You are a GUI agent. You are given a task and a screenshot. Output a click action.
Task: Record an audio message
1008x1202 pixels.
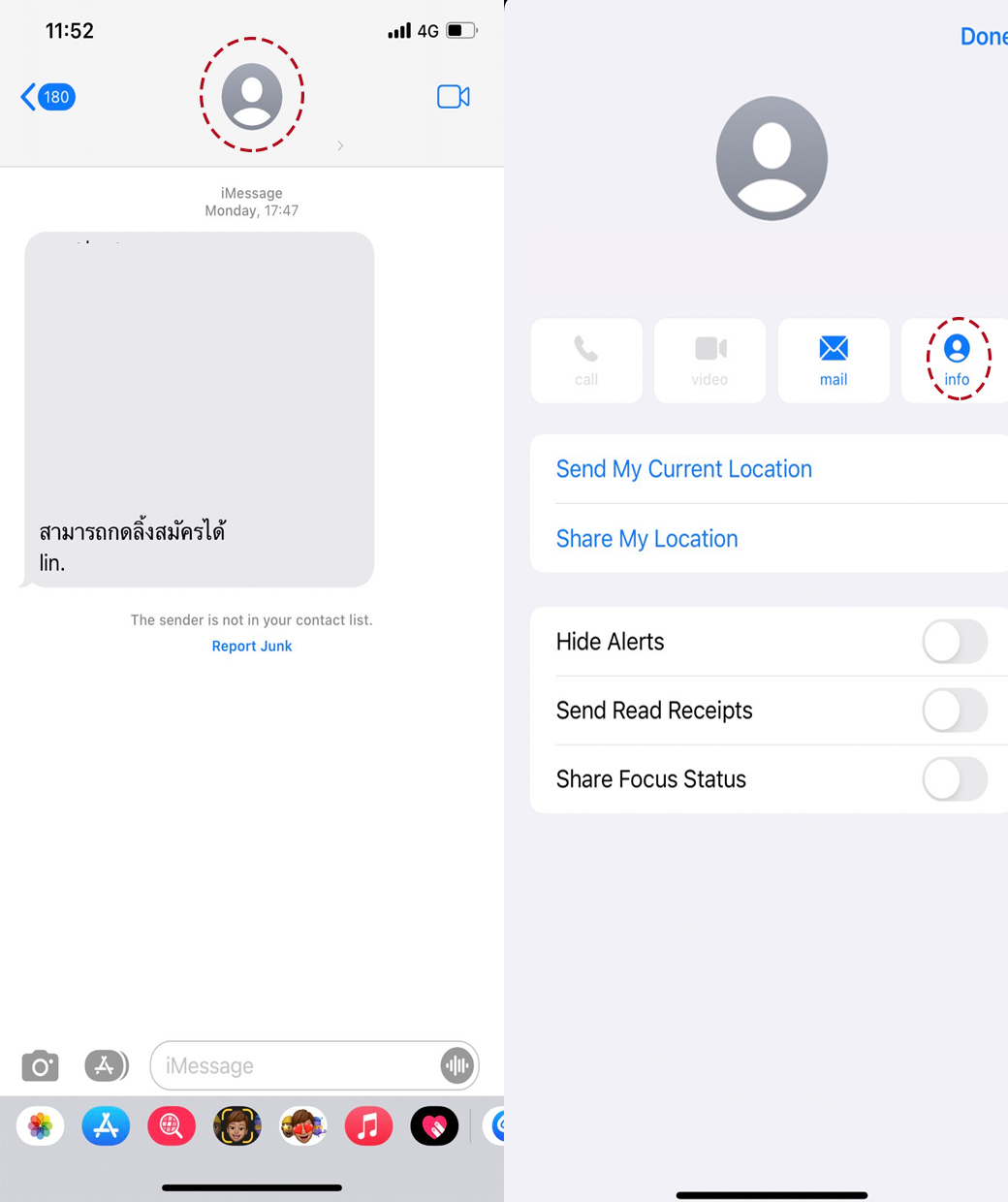pos(457,1066)
